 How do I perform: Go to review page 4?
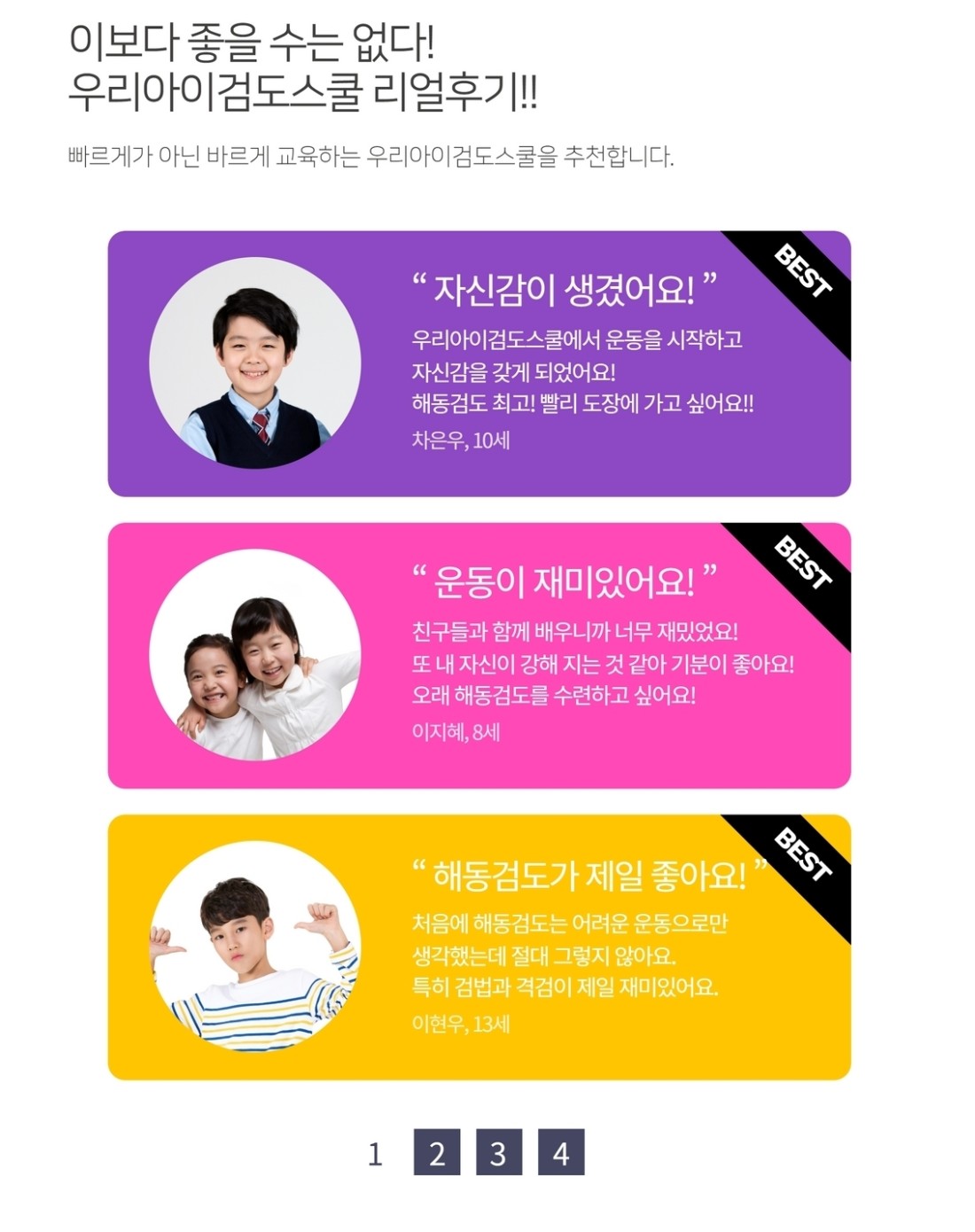click(560, 1152)
